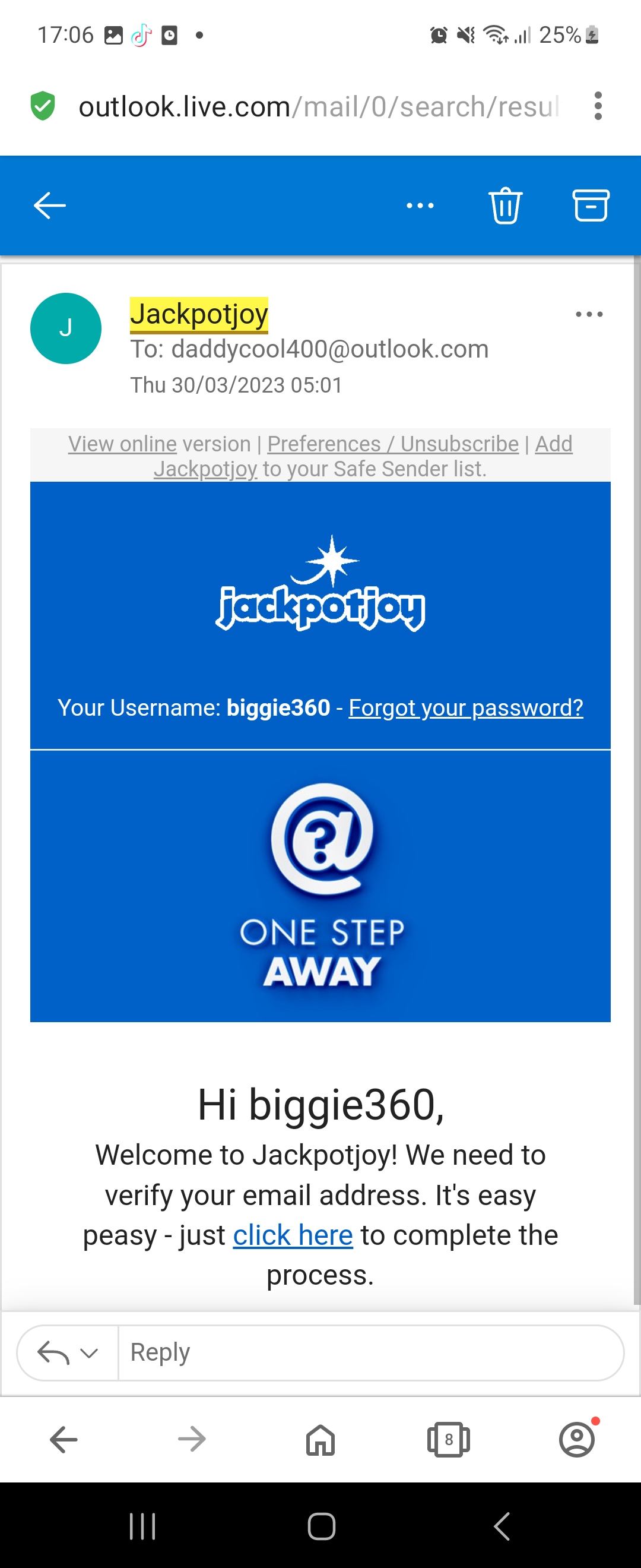Go to the browser home page
The height and width of the screenshot is (1568, 641).
[x=320, y=1440]
